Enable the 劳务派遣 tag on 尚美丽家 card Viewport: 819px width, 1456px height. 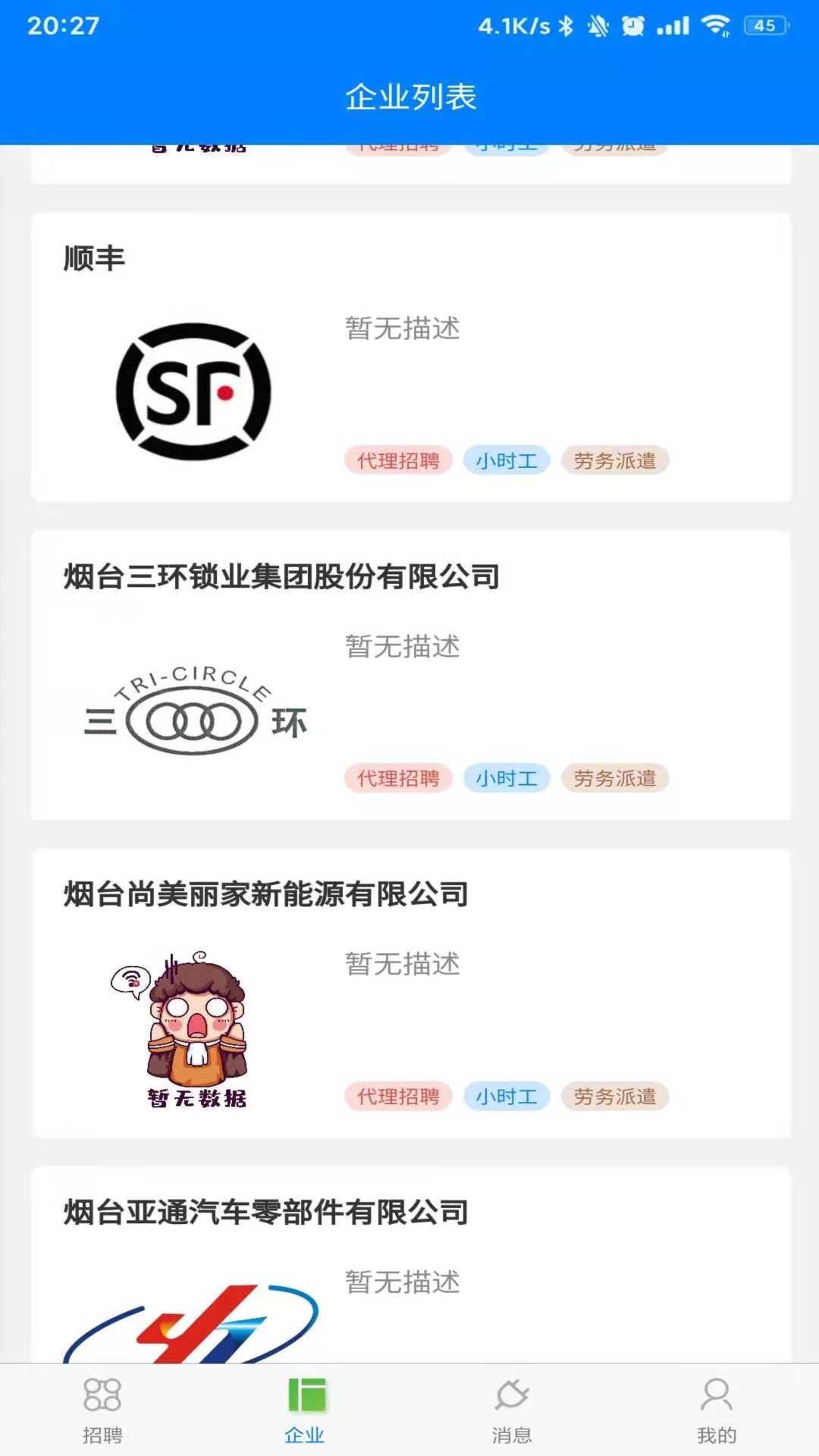pyautogui.click(x=614, y=1097)
